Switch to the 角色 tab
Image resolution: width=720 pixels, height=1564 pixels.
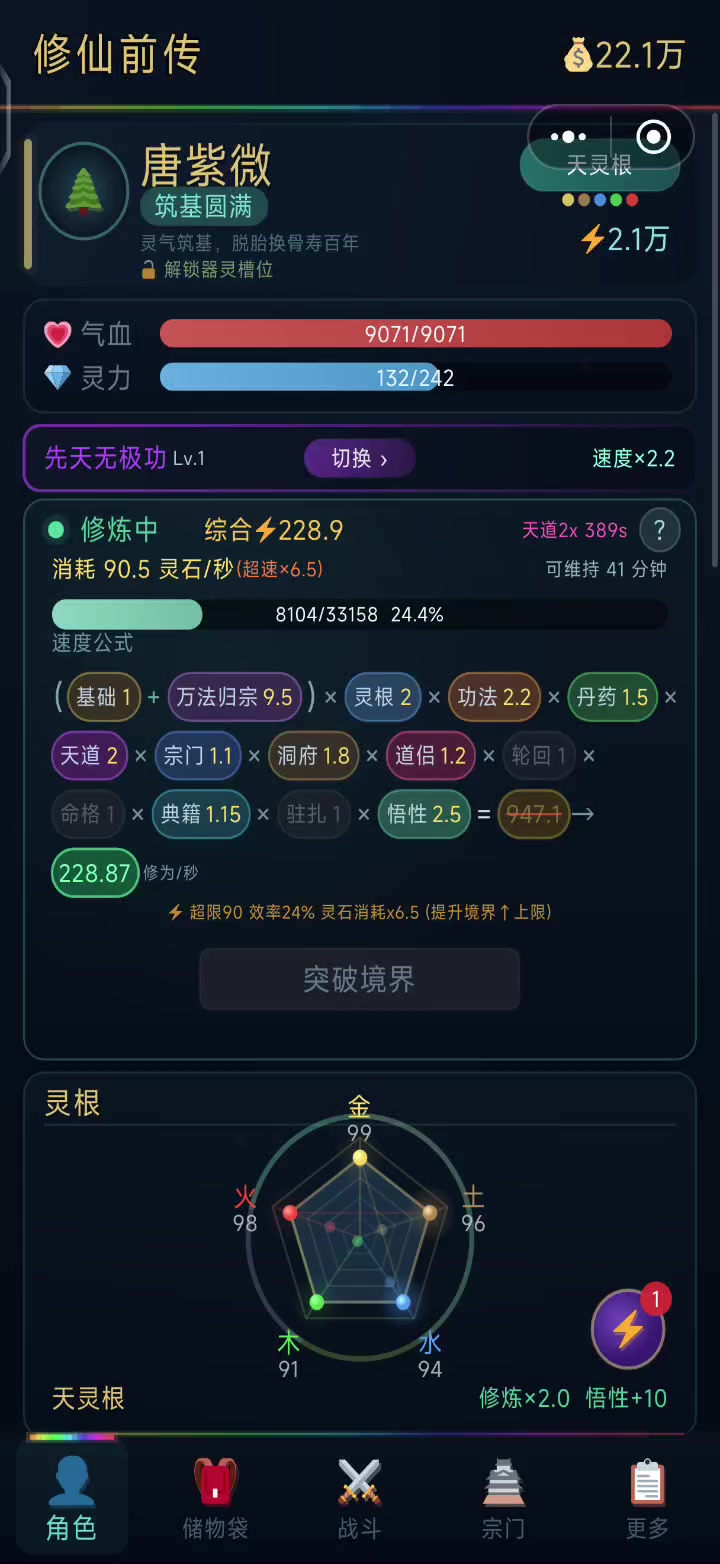tap(71, 1498)
